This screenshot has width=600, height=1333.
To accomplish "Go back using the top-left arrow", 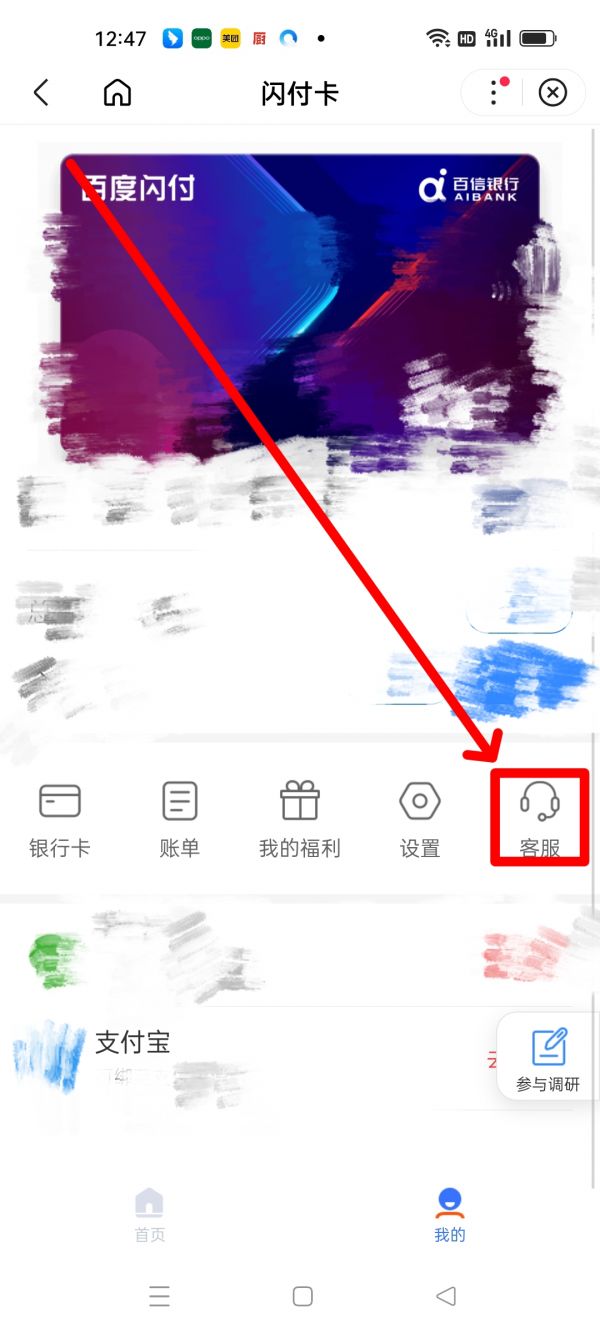I will [41, 93].
